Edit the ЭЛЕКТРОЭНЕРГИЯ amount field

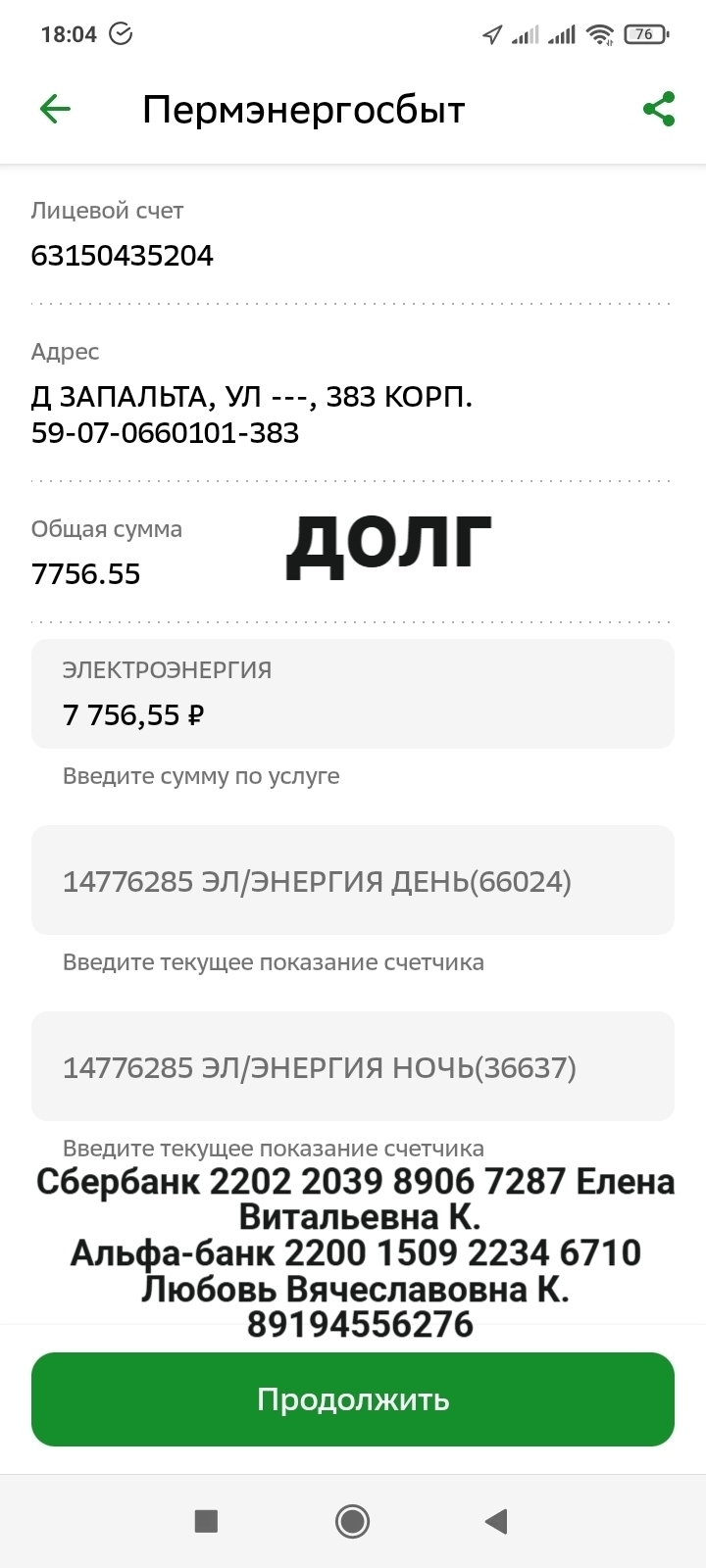353,694
